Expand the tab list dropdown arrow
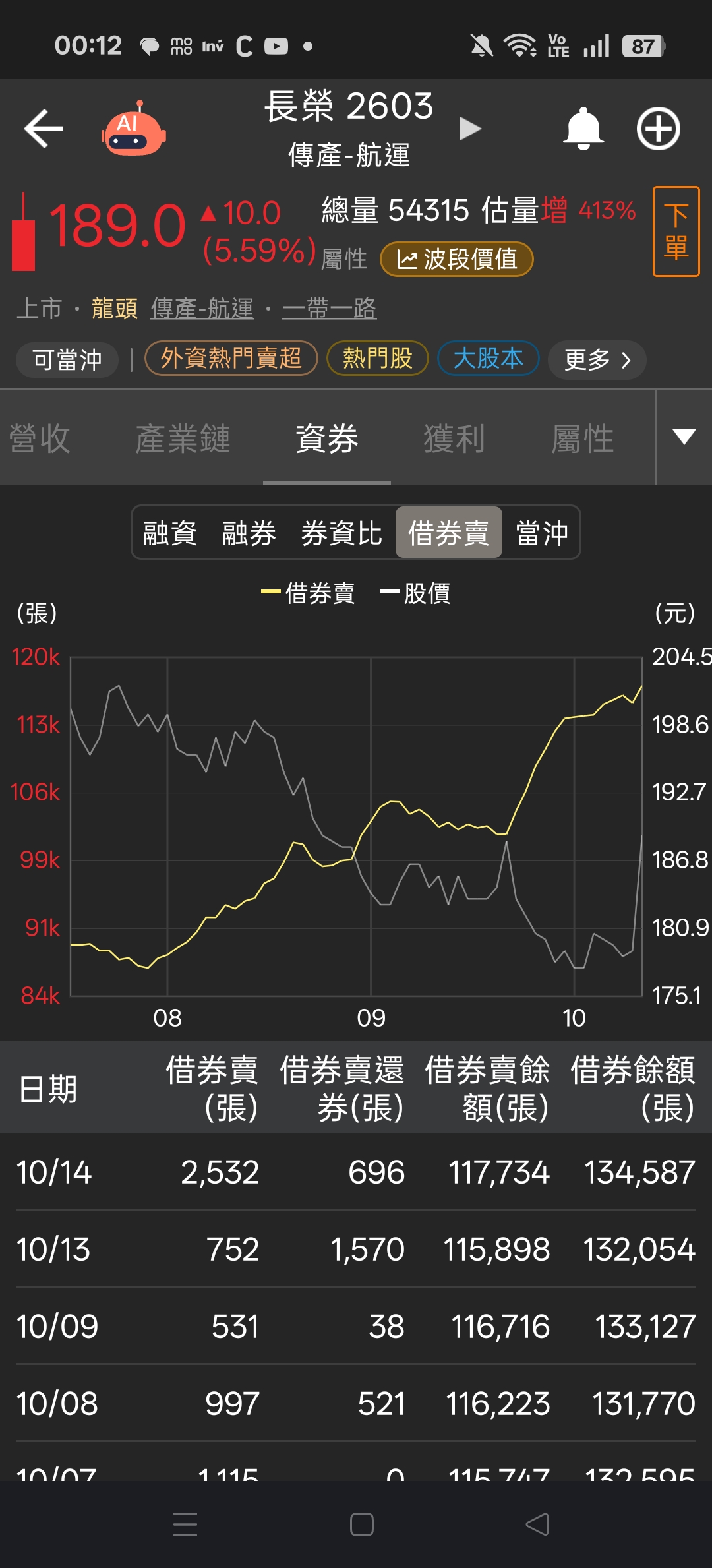This screenshot has width=712, height=1568. (x=684, y=437)
